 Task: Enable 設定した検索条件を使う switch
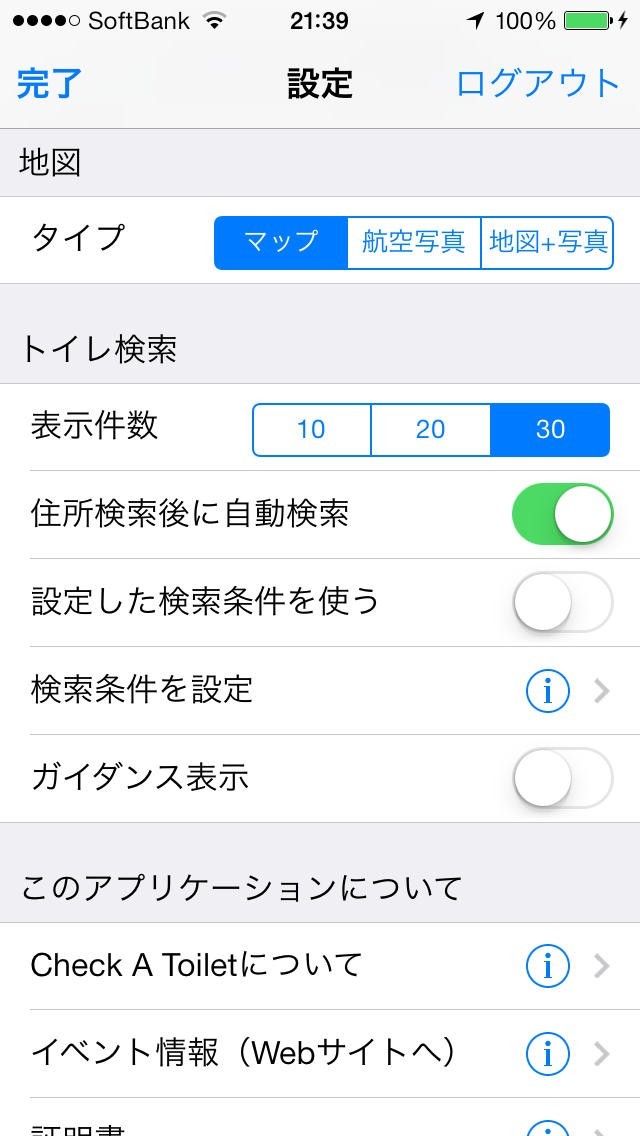pyautogui.click(x=562, y=602)
